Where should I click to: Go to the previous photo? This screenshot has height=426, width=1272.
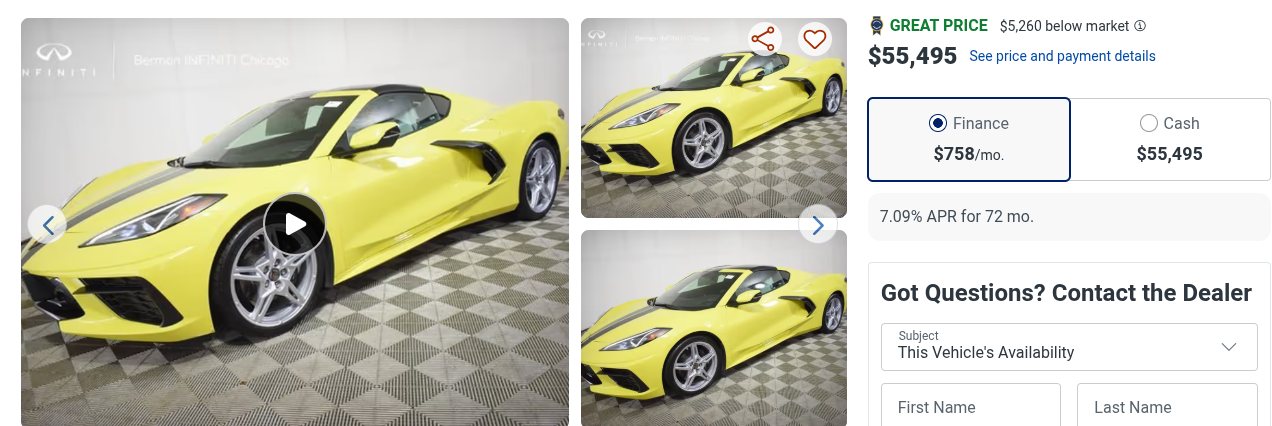pyautogui.click(x=47, y=224)
